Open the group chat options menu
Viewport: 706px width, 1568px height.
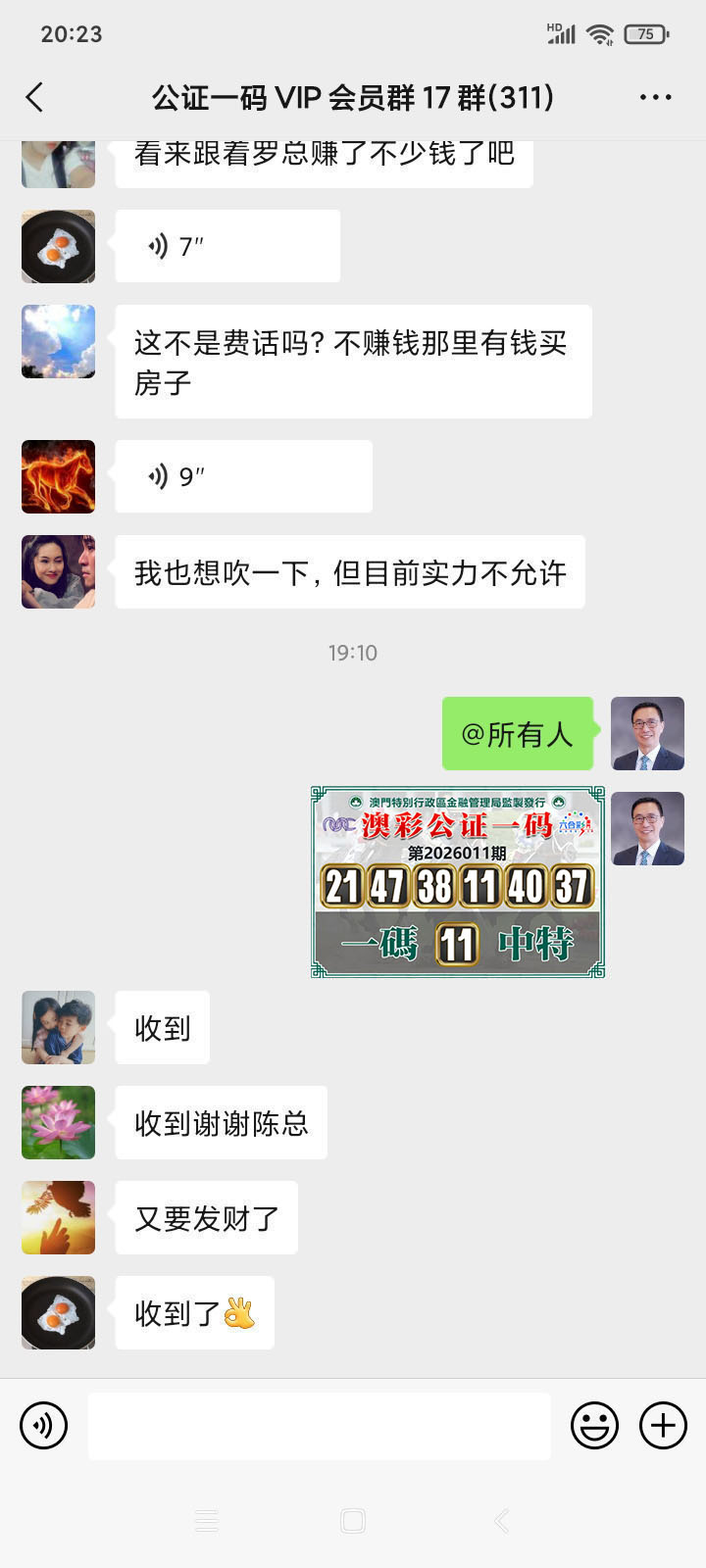pyautogui.click(x=655, y=97)
